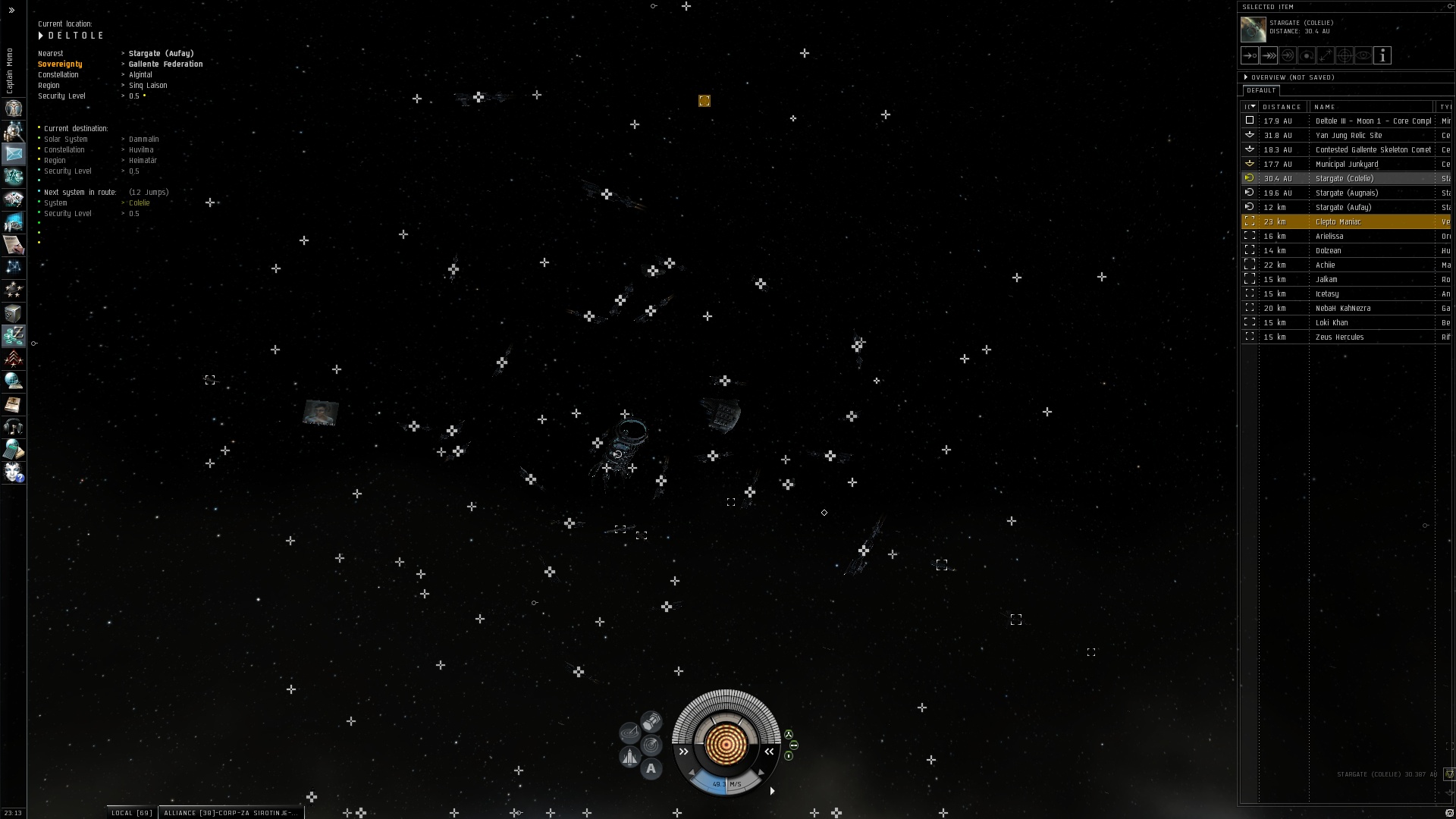
Task: Open the Alliance chat tab
Action: tap(231, 812)
